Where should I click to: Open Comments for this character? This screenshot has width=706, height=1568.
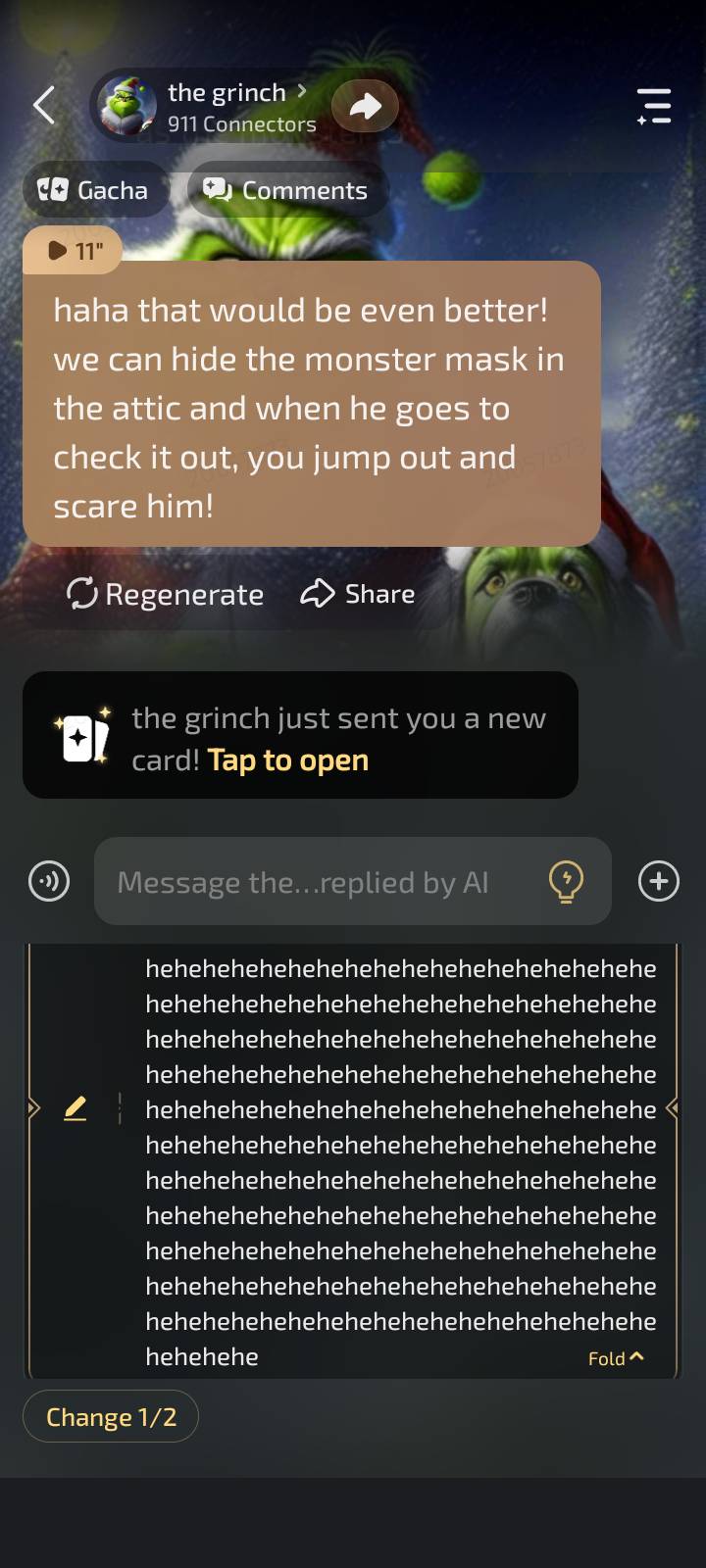[285, 190]
